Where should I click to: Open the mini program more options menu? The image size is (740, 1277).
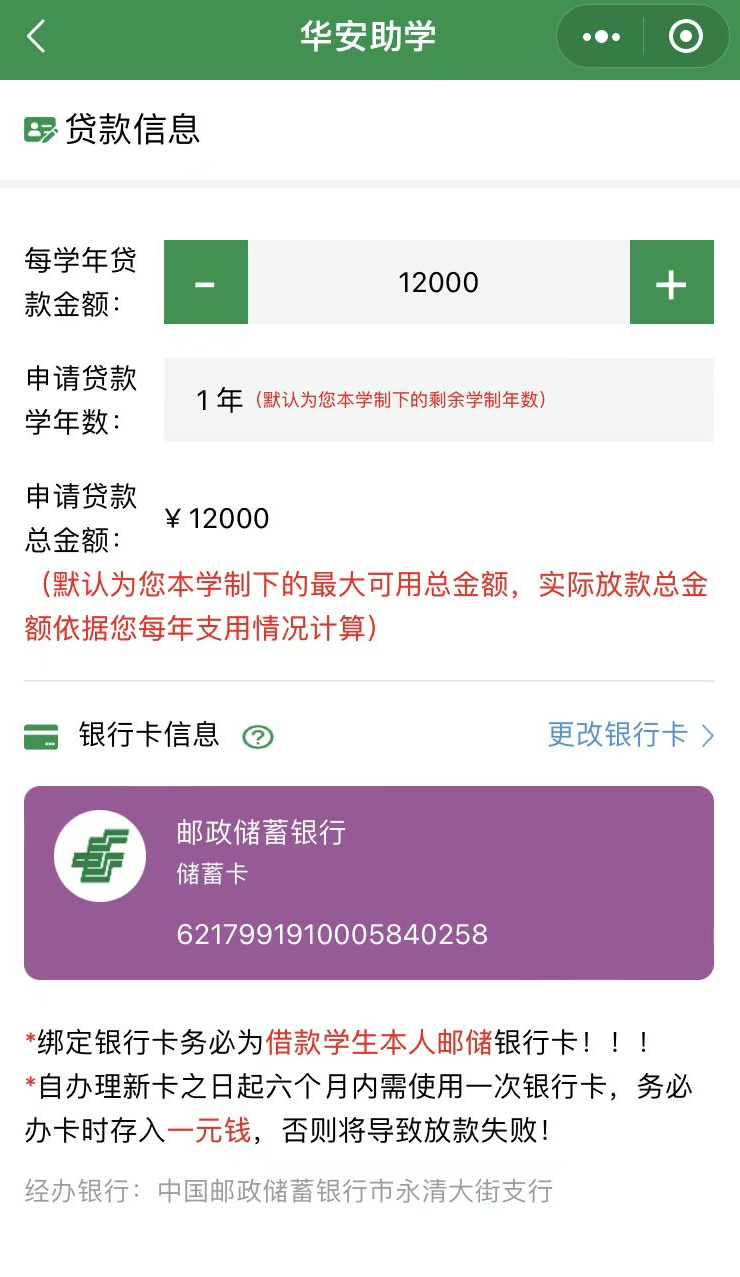(601, 38)
